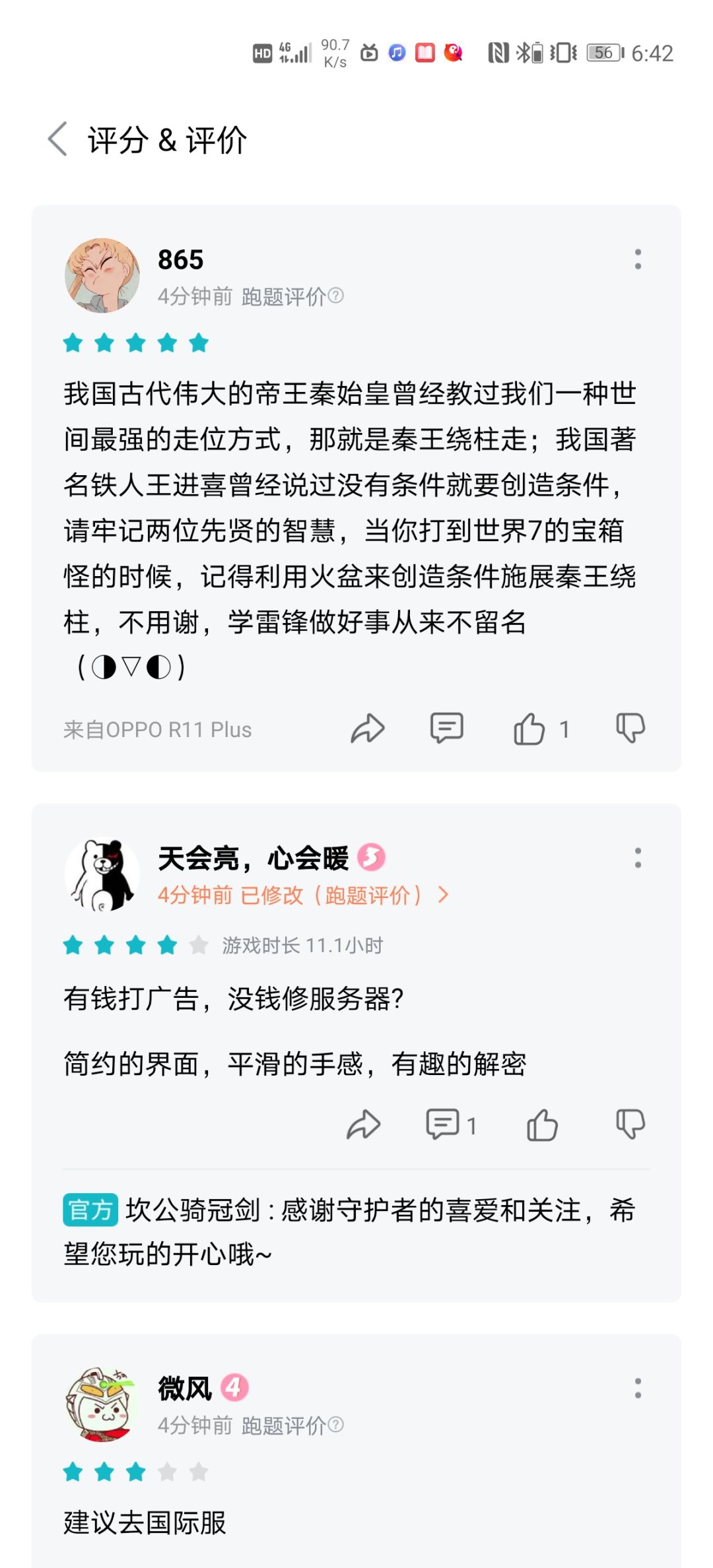
Task: Open overflow menu on 865's review
Action: (x=638, y=259)
